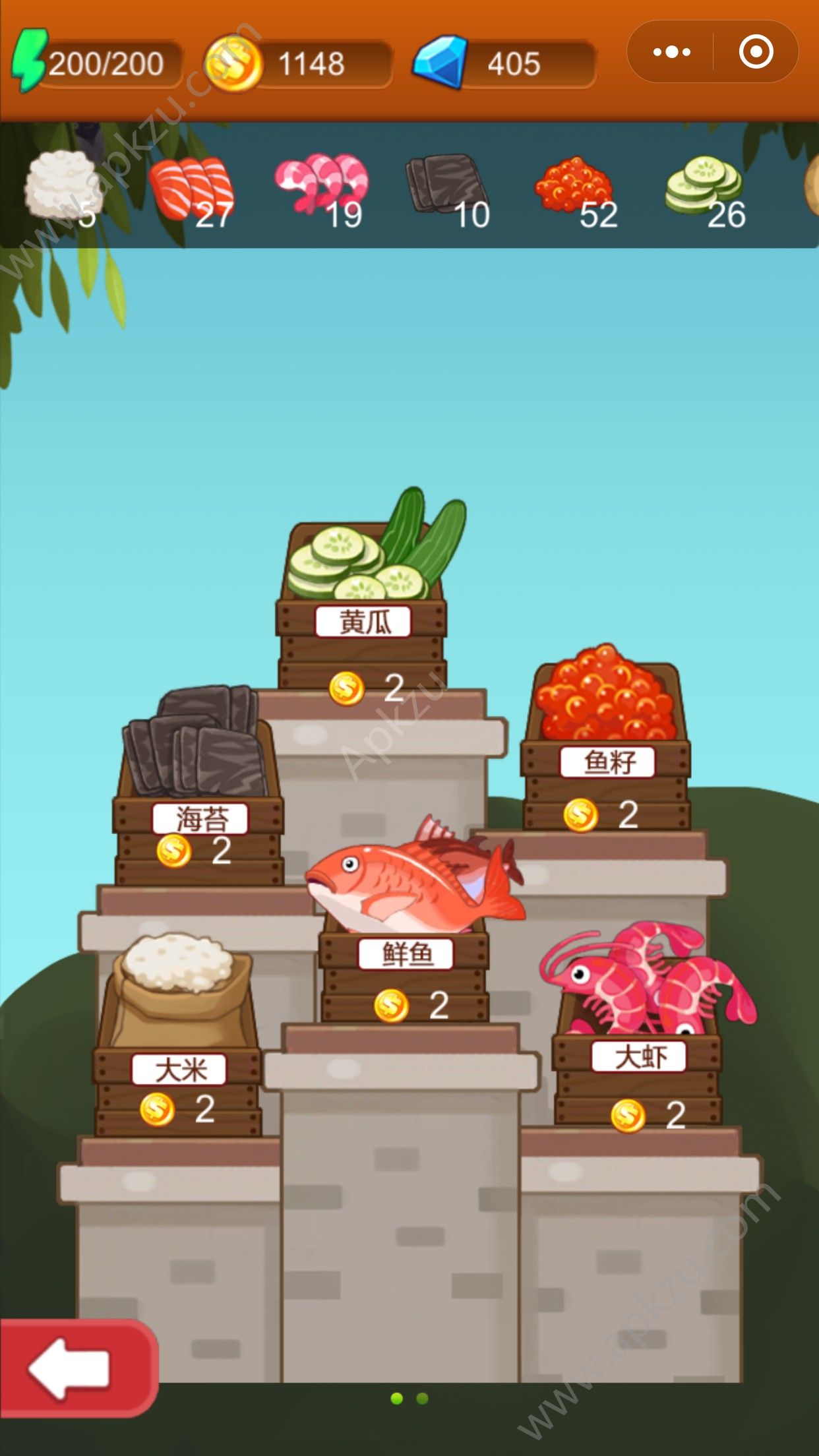This screenshot has width=819, height=1456.
Task: Switch to the second page dot
Action: coord(423,1399)
